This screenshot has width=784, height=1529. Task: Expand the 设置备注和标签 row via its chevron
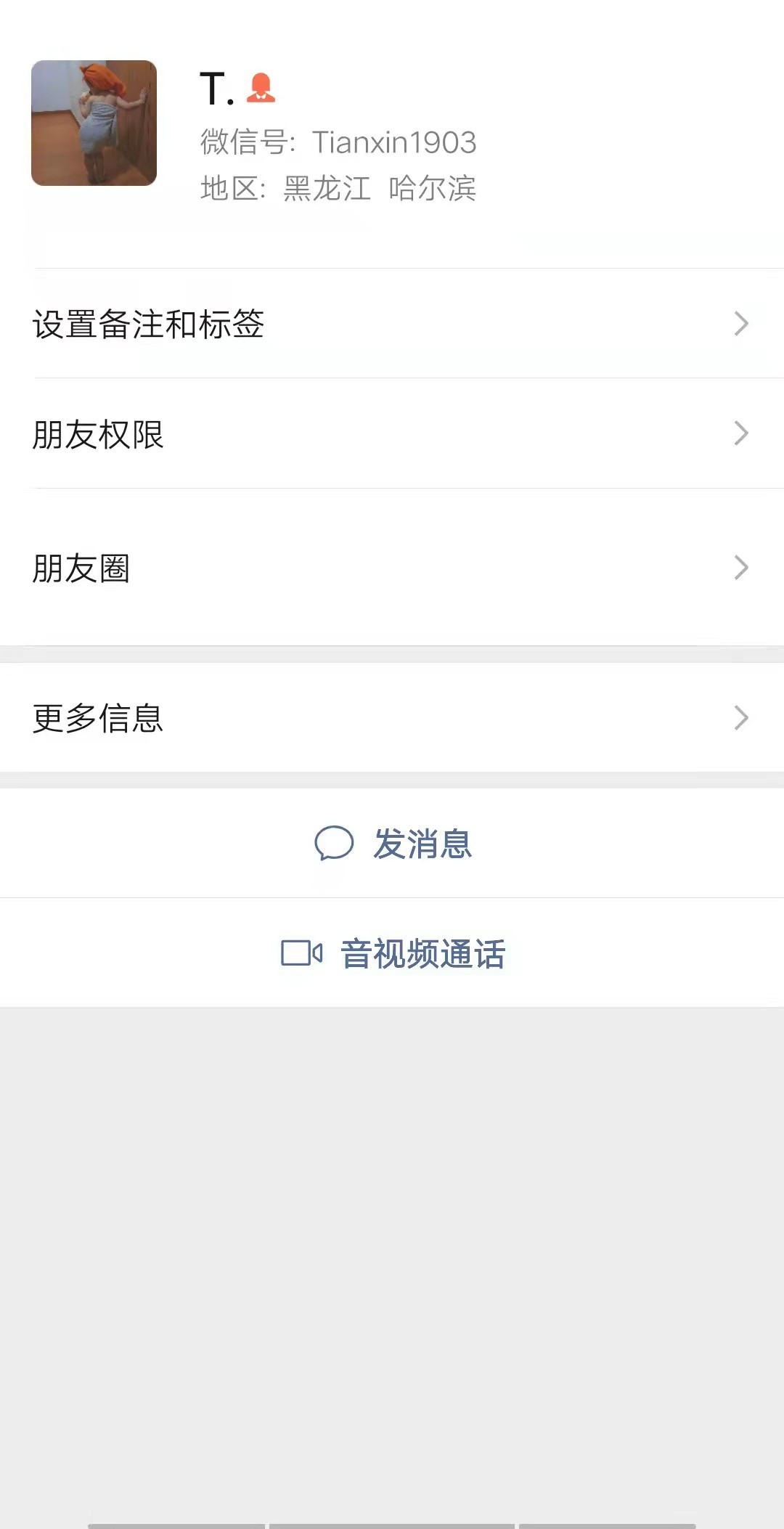[741, 324]
